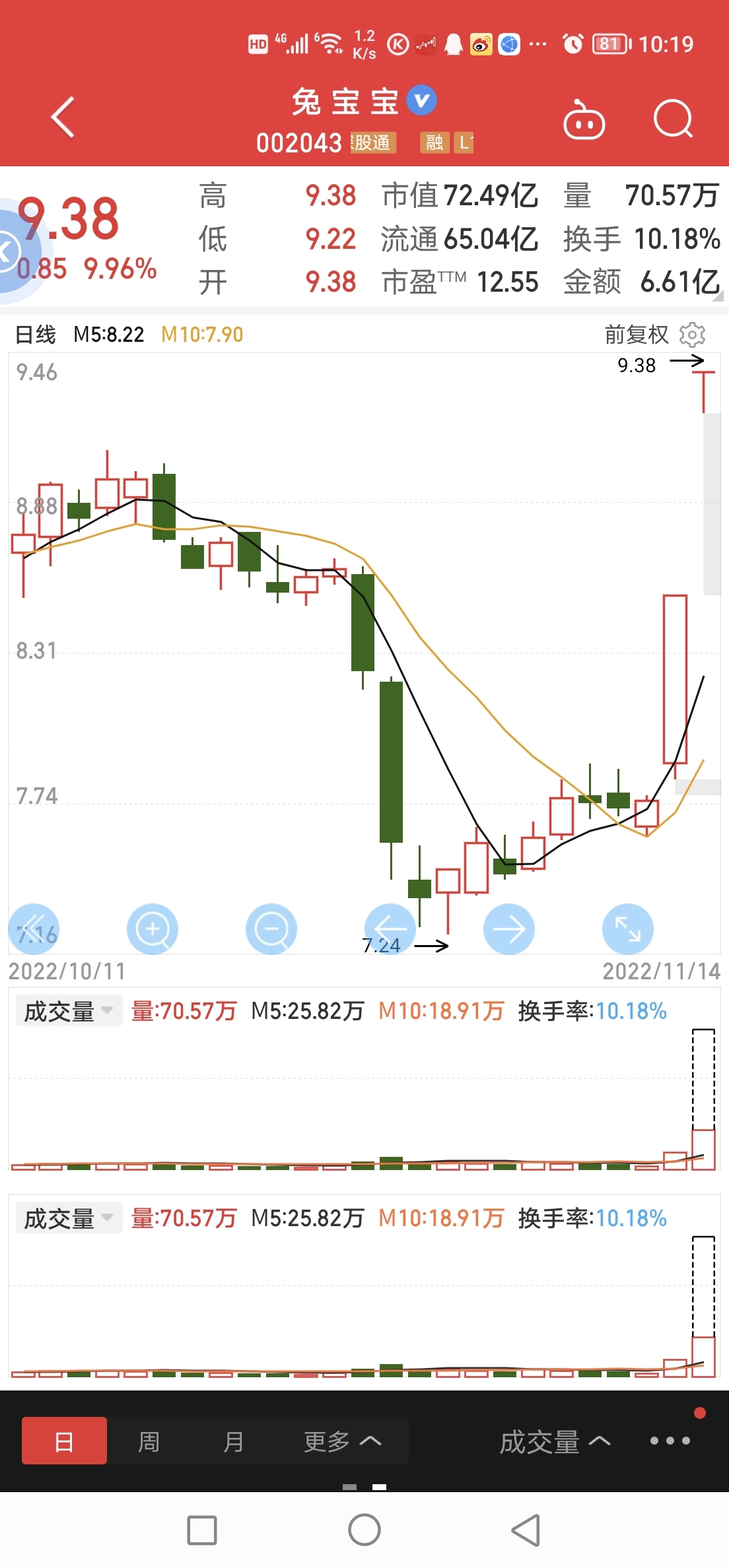Image resolution: width=729 pixels, height=1568 pixels.
Task: Open the robot assistant icon
Action: pos(584,120)
